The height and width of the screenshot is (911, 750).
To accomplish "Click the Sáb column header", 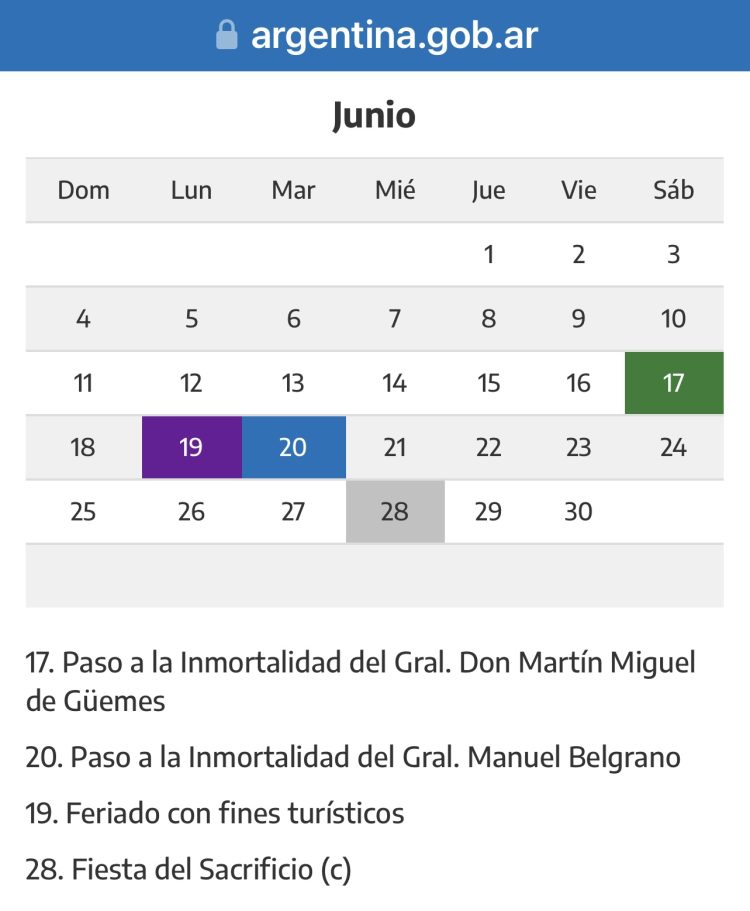I will point(673,190).
